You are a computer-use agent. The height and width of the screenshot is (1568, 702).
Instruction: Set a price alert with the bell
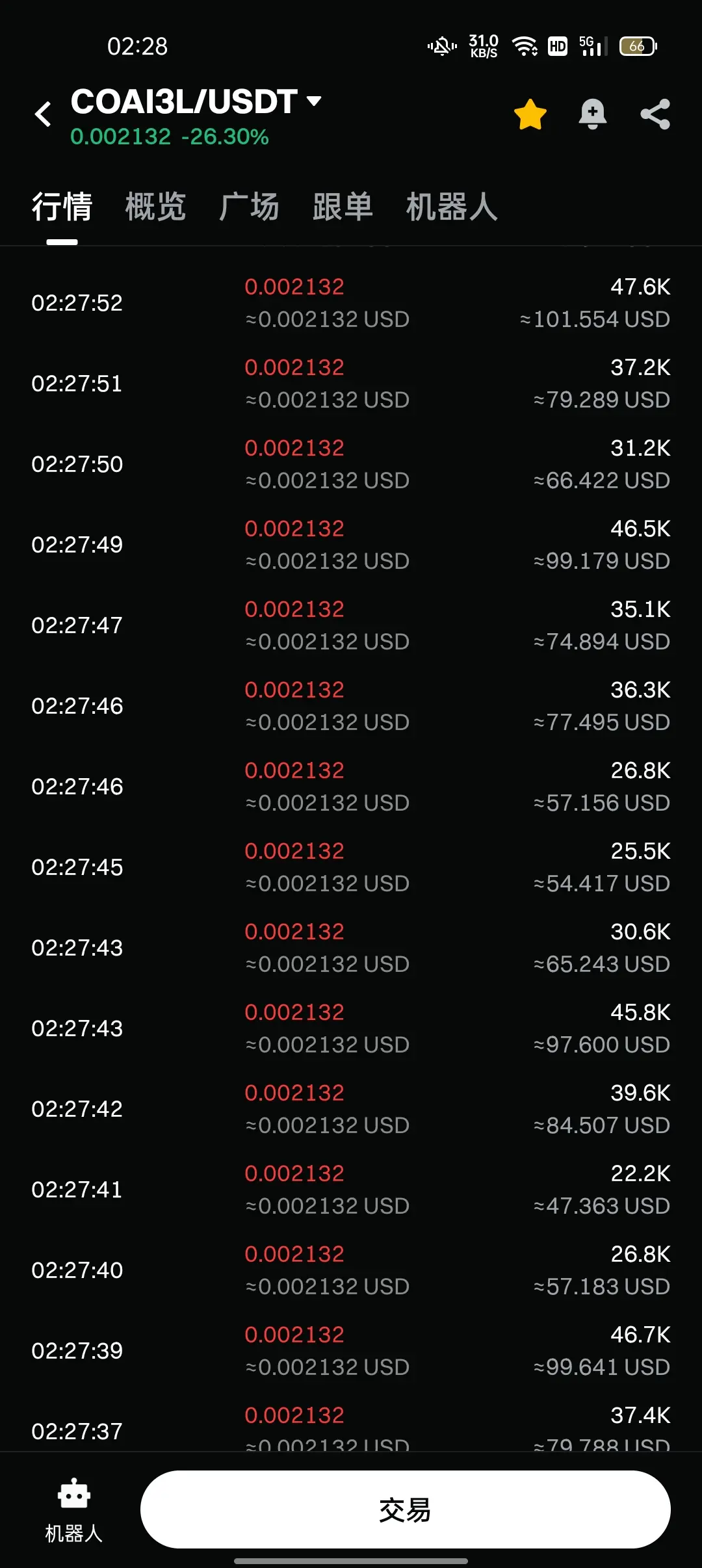(x=592, y=114)
